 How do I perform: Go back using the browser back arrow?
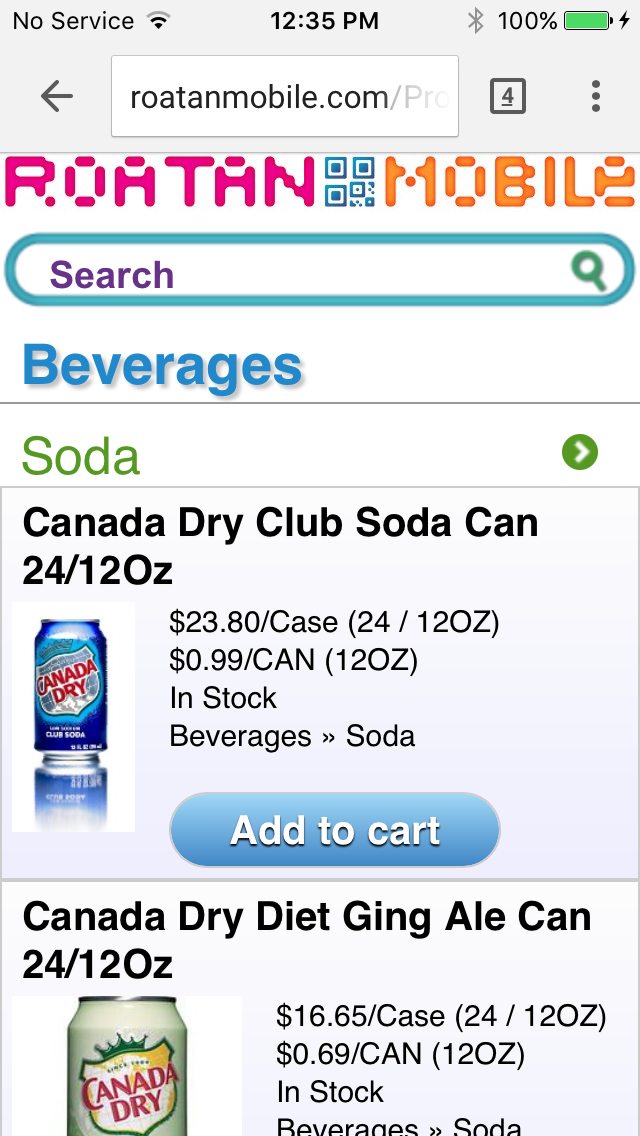coord(57,97)
